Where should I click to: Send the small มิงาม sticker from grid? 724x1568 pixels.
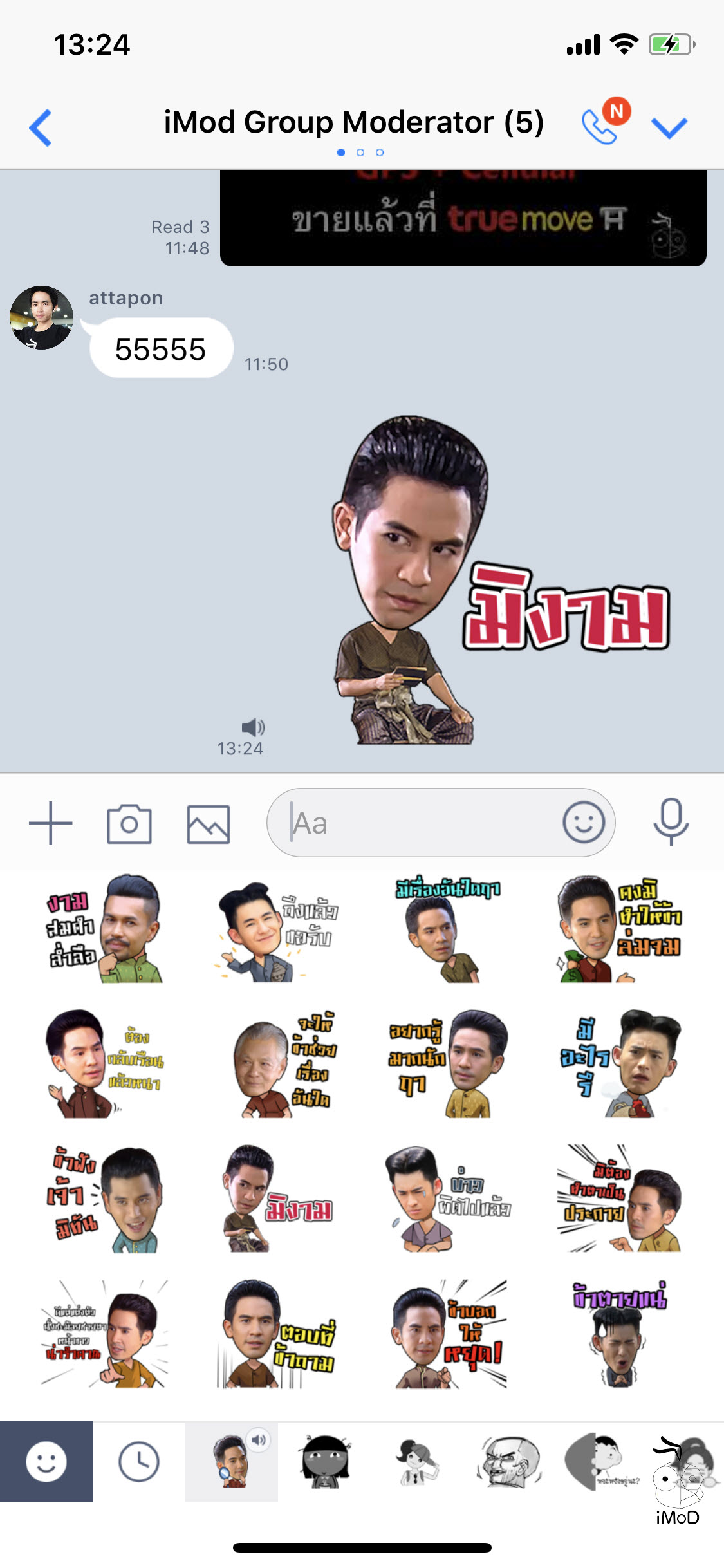coord(277,1197)
